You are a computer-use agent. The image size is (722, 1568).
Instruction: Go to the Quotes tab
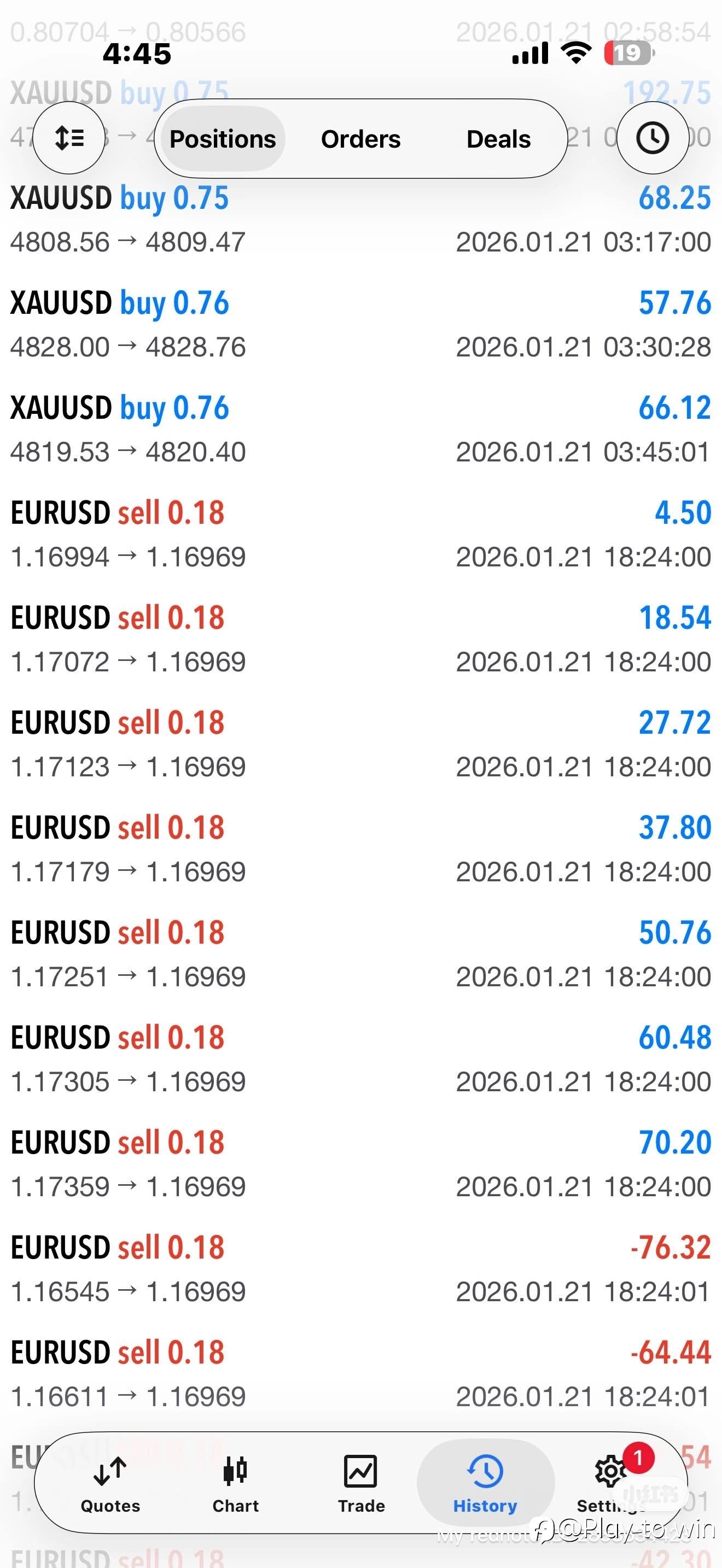tap(110, 1483)
